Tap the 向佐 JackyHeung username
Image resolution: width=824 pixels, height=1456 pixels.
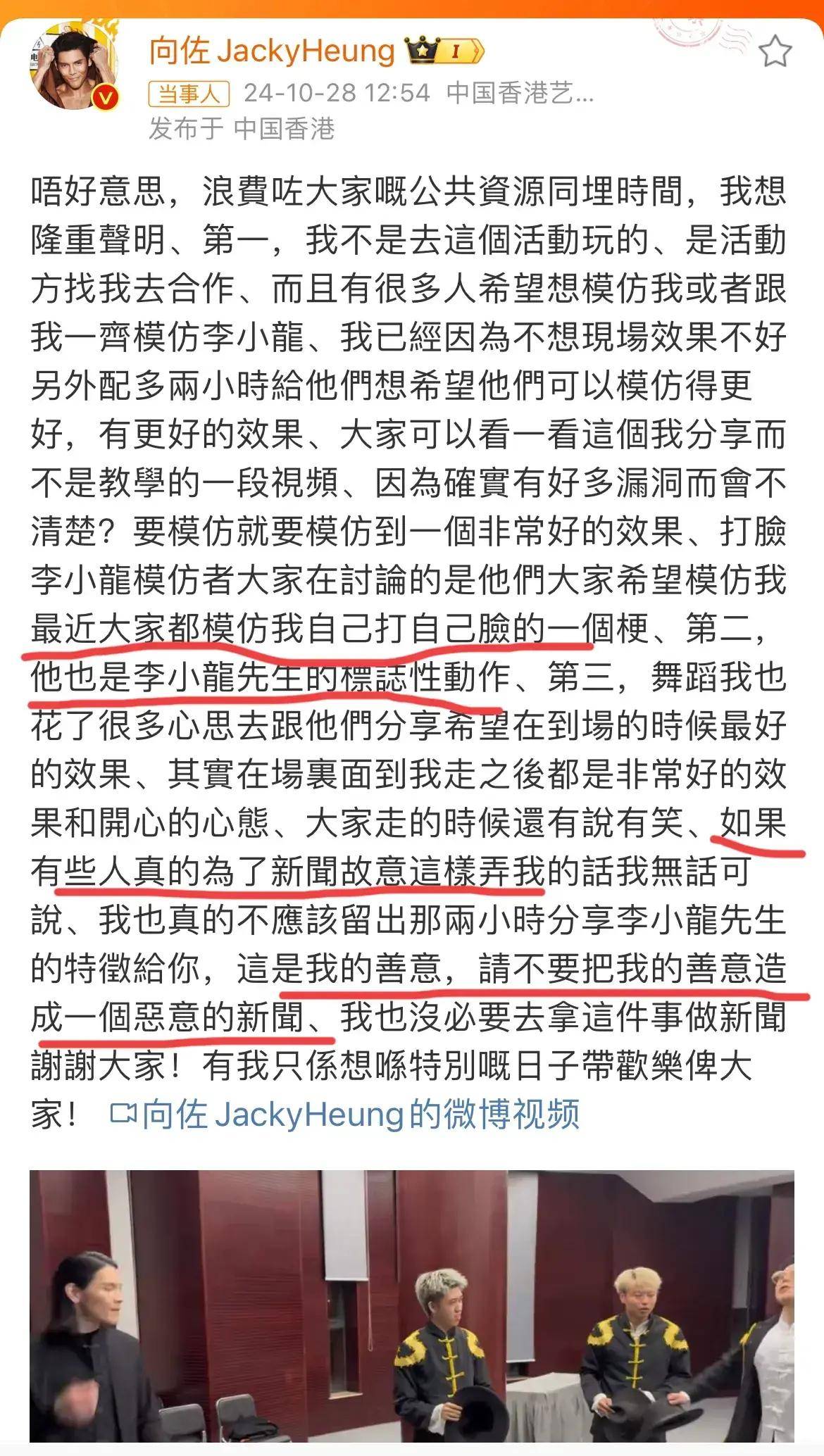(272, 51)
